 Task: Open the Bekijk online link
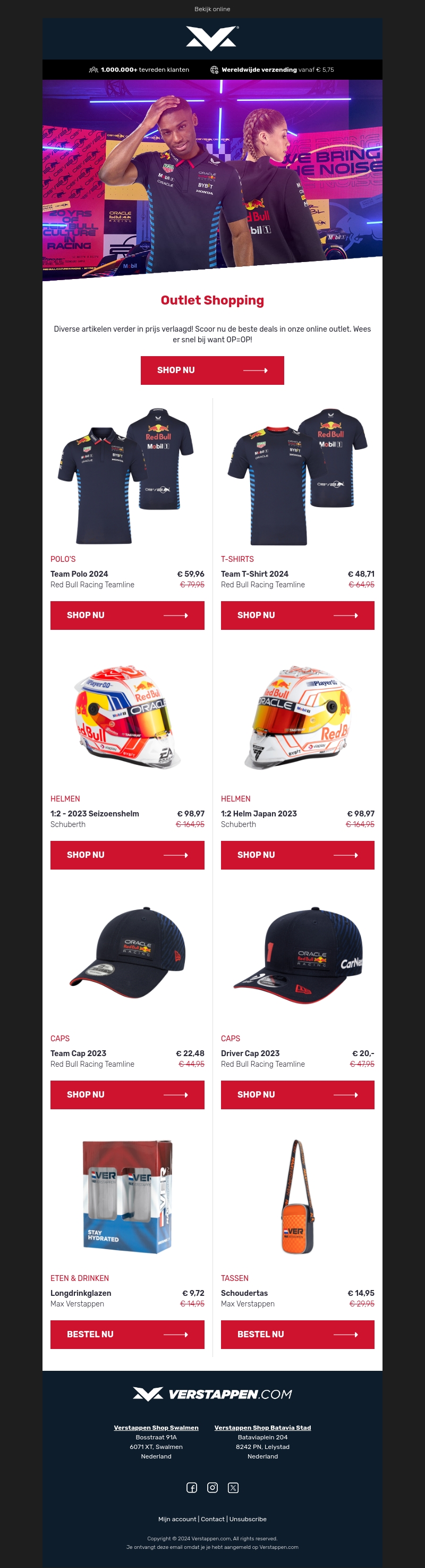click(x=212, y=9)
